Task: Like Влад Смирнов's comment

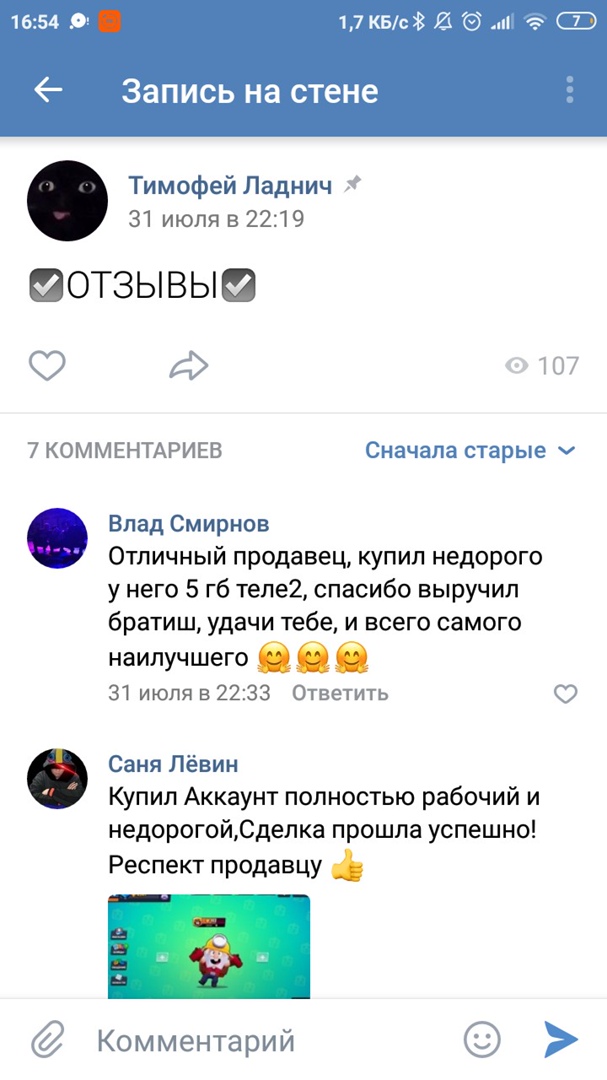Action: [566, 693]
